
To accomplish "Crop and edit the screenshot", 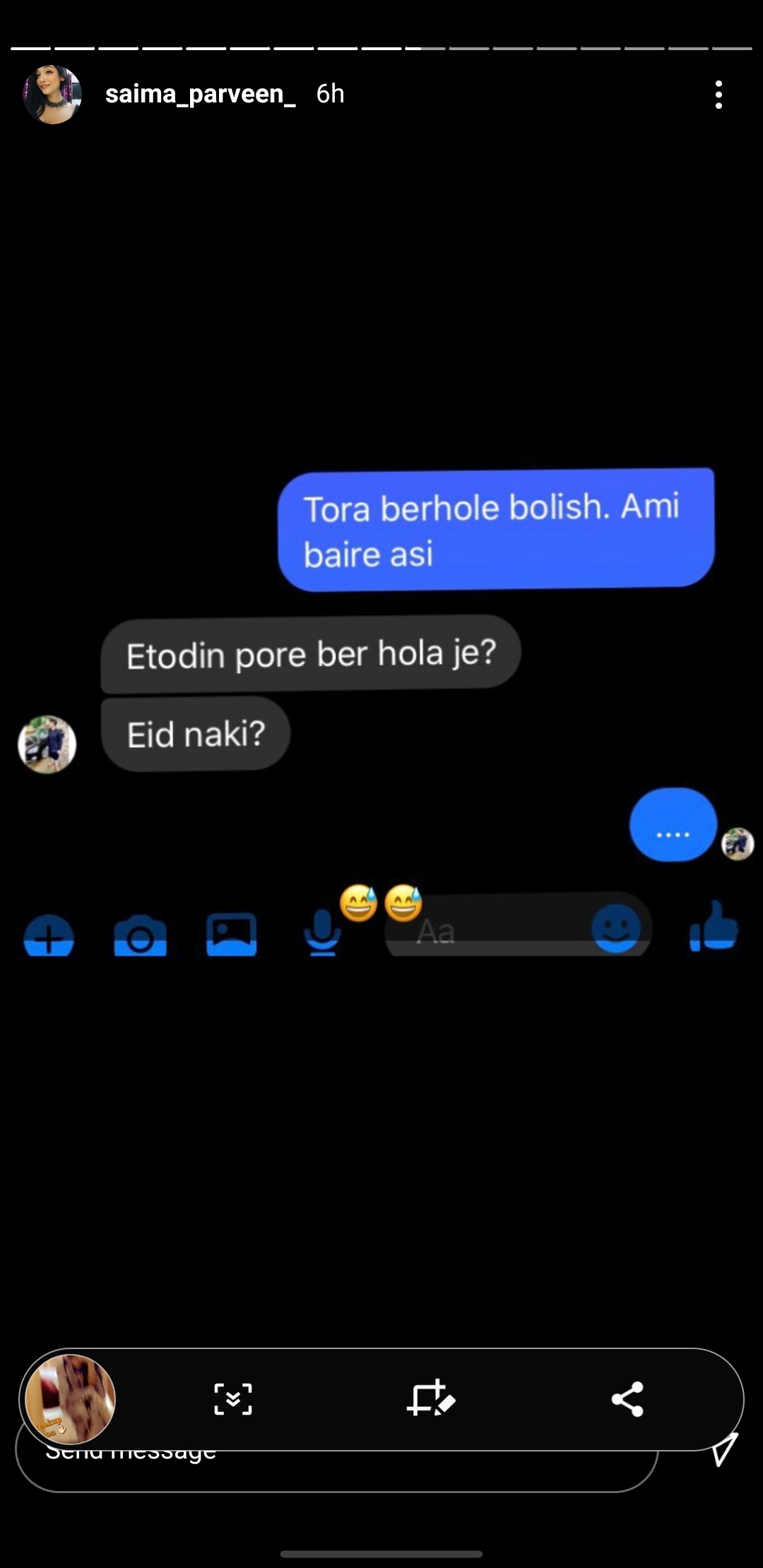I will [x=430, y=1398].
